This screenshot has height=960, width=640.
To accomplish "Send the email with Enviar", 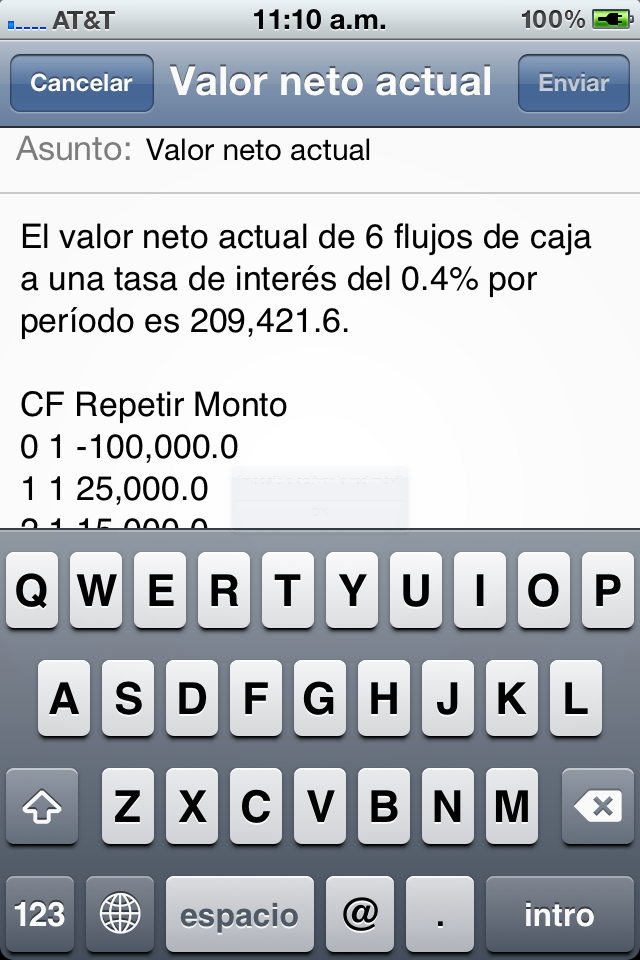I will [x=574, y=83].
